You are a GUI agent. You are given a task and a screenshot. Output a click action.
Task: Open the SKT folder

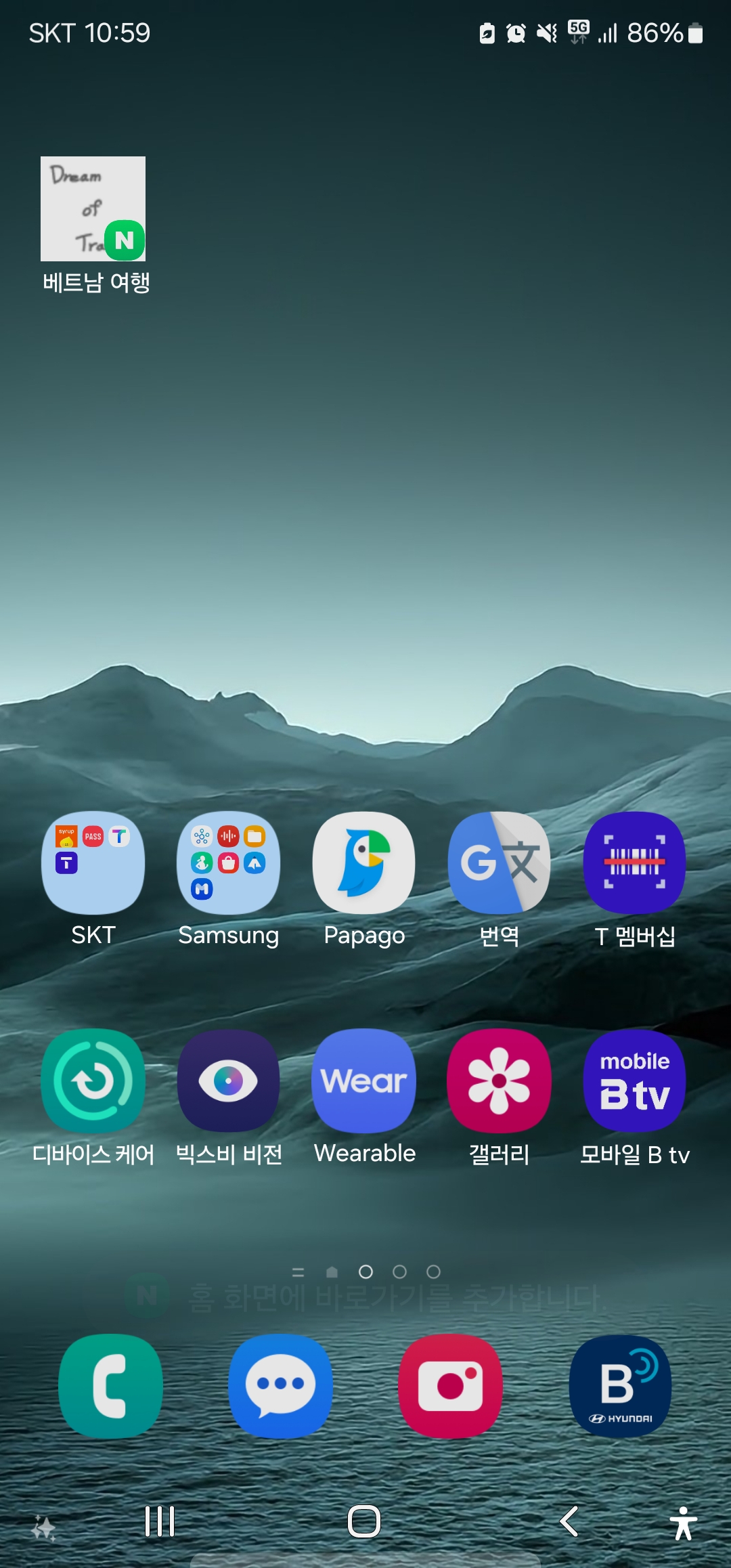(93, 863)
